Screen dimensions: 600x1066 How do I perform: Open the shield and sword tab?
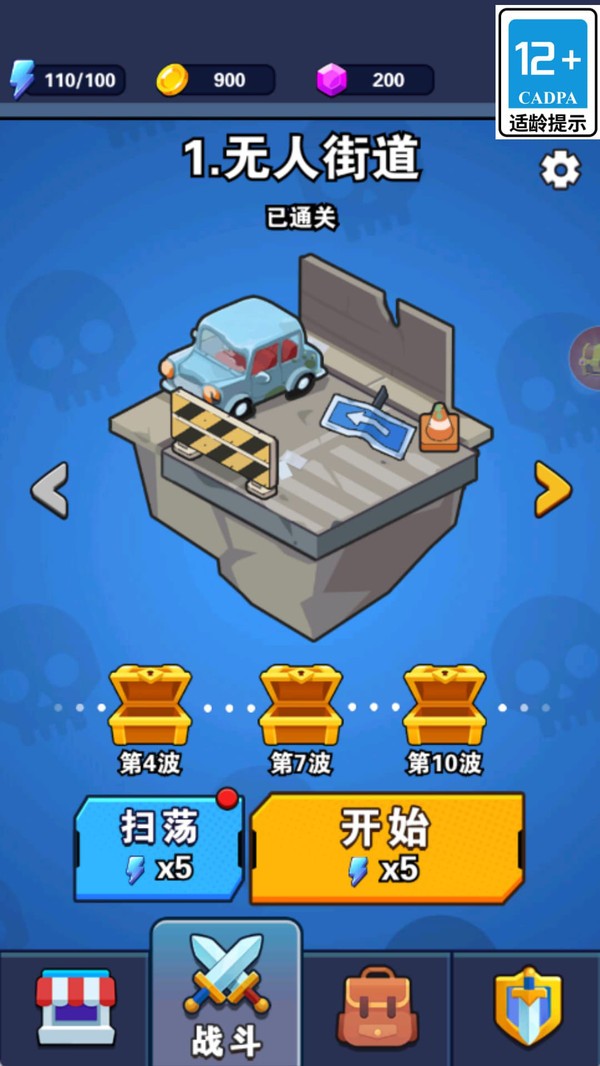[x=528, y=1006]
